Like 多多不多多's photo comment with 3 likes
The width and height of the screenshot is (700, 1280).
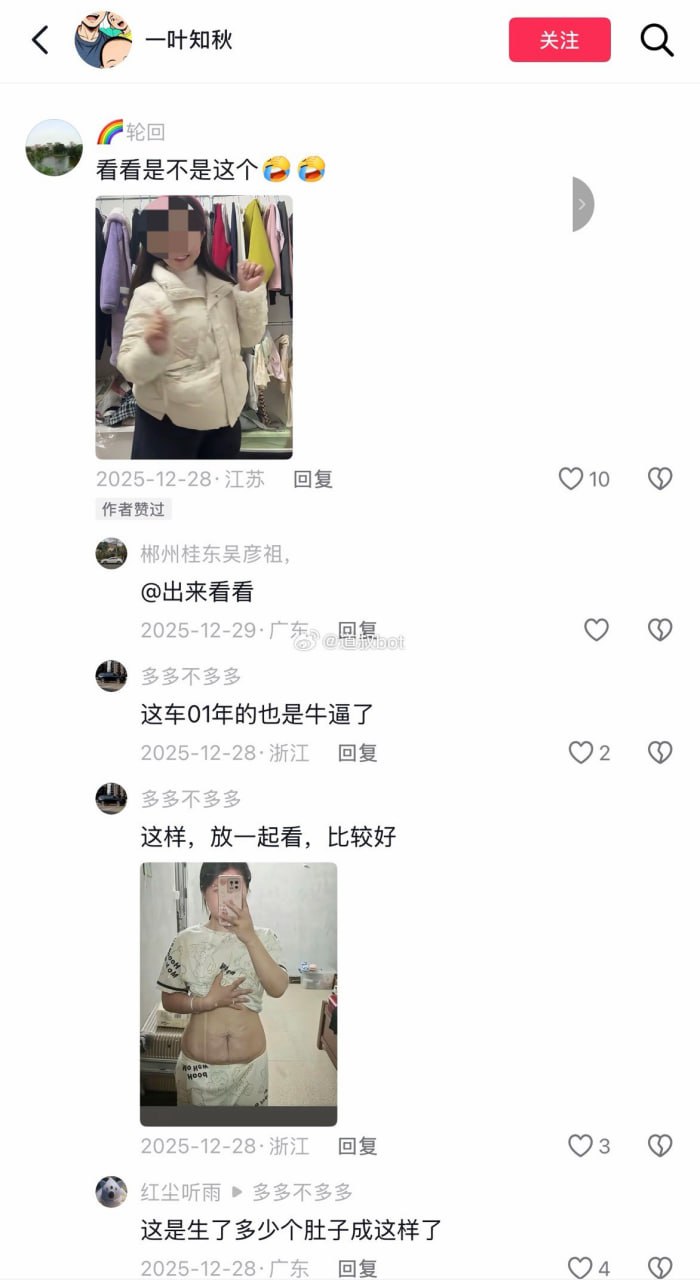(x=581, y=1146)
